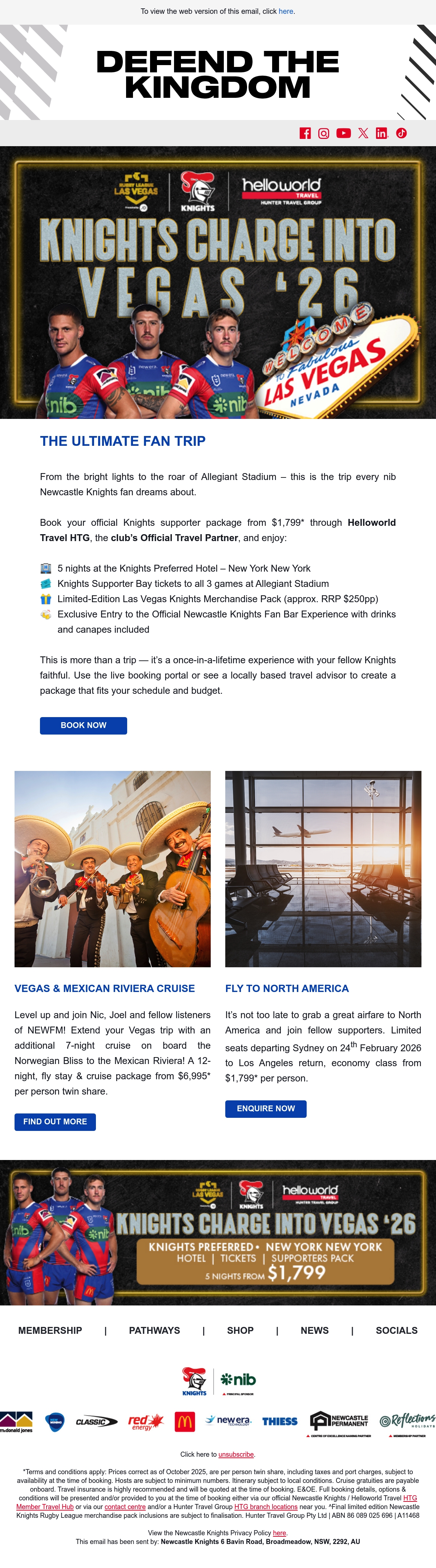This screenshot has height=1568, width=436.
Task: Open the Membership link
Action: 50,1331
